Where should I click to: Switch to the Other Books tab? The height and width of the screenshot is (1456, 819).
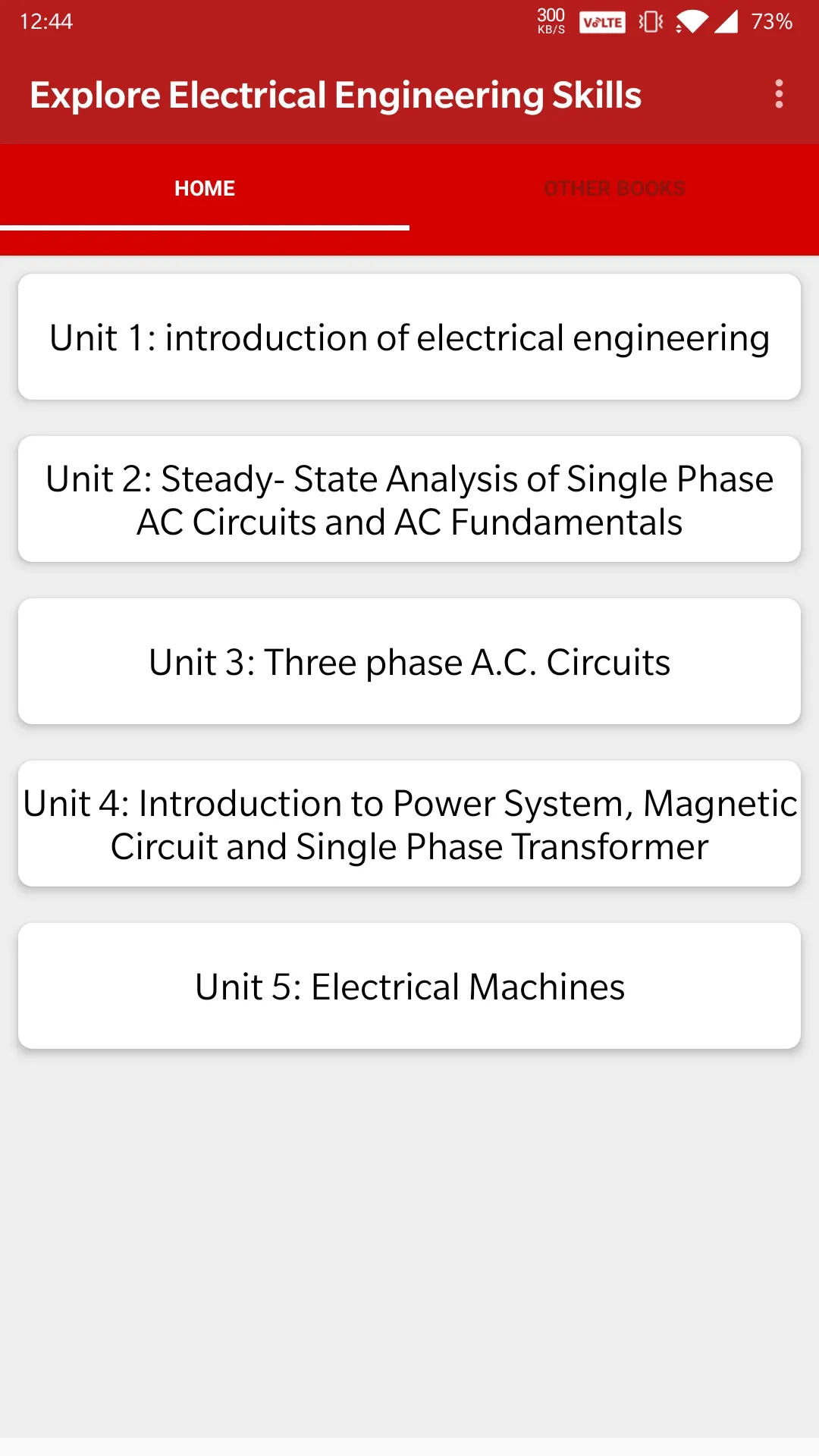click(x=614, y=188)
